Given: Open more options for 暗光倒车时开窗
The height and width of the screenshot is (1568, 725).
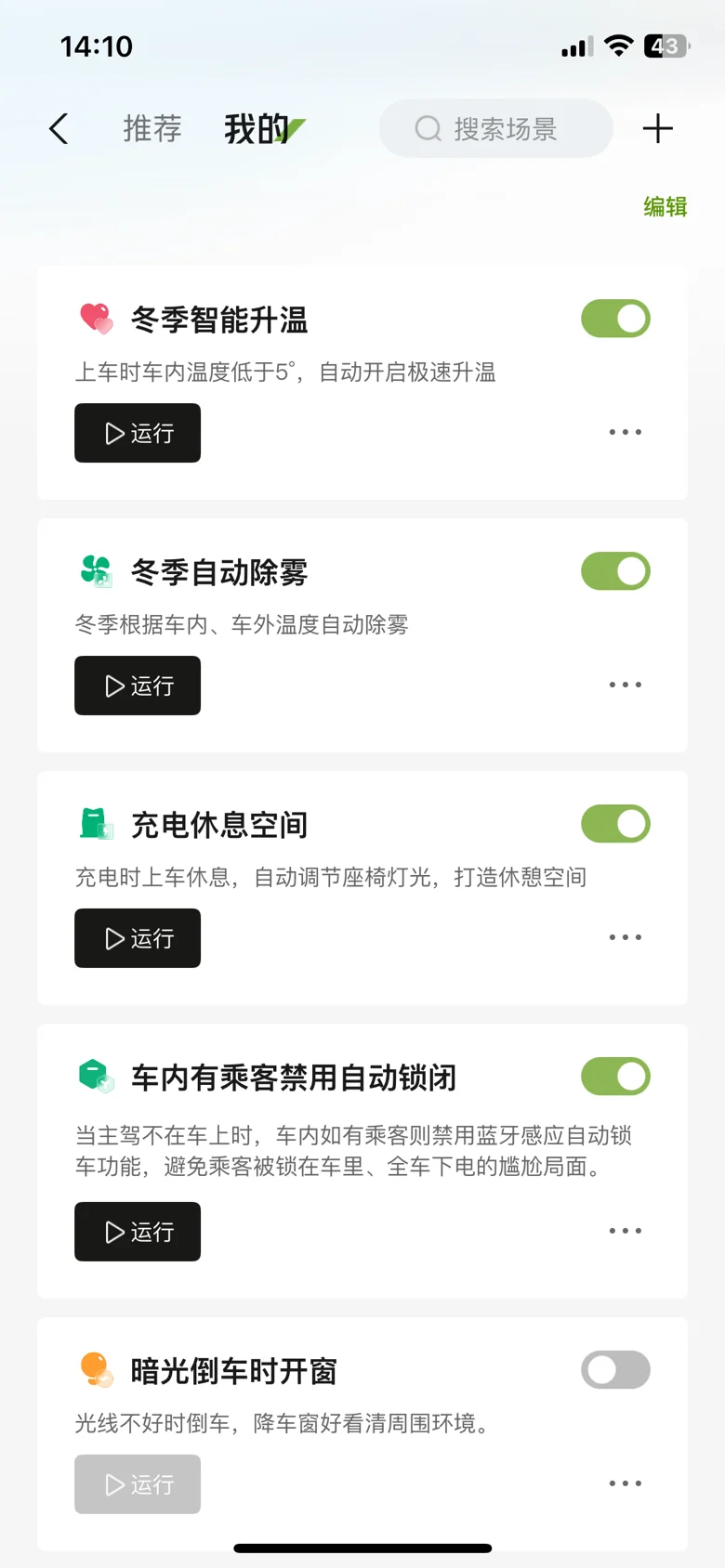Looking at the screenshot, I should coord(625,1483).
